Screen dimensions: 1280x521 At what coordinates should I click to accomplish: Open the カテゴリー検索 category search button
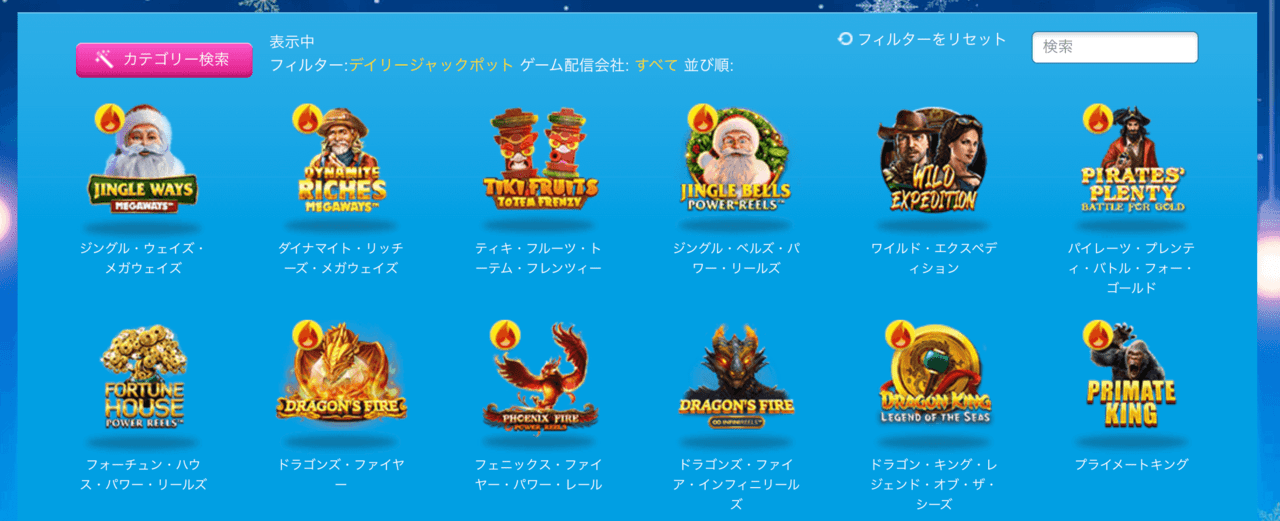pos(164,60)
